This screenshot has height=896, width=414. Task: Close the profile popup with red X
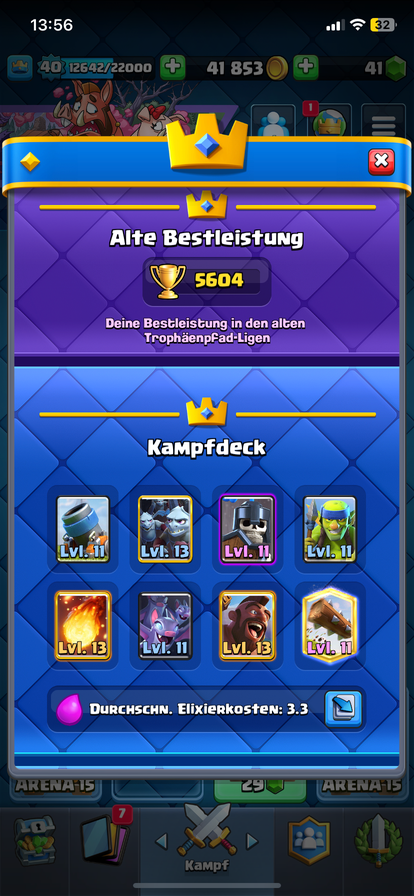tap(381, 162)
